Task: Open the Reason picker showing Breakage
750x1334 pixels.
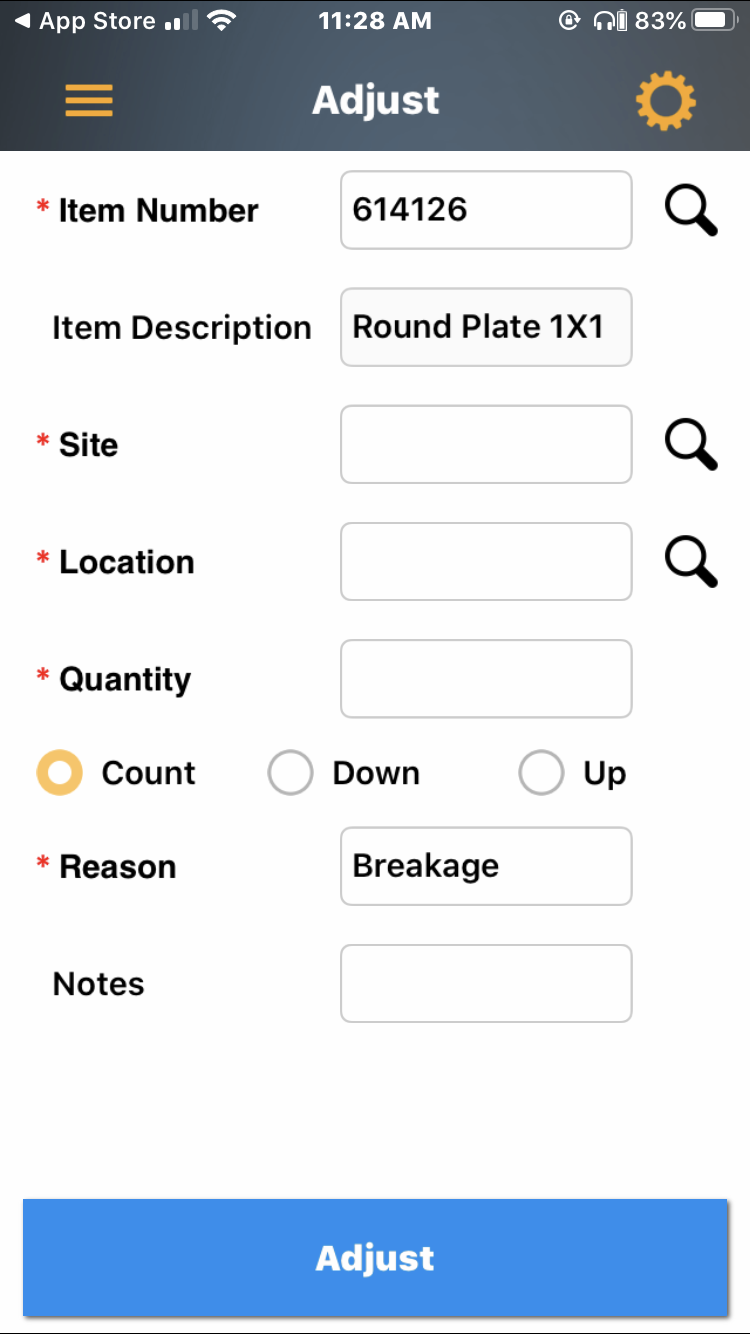Action: (x=486, y=866)
